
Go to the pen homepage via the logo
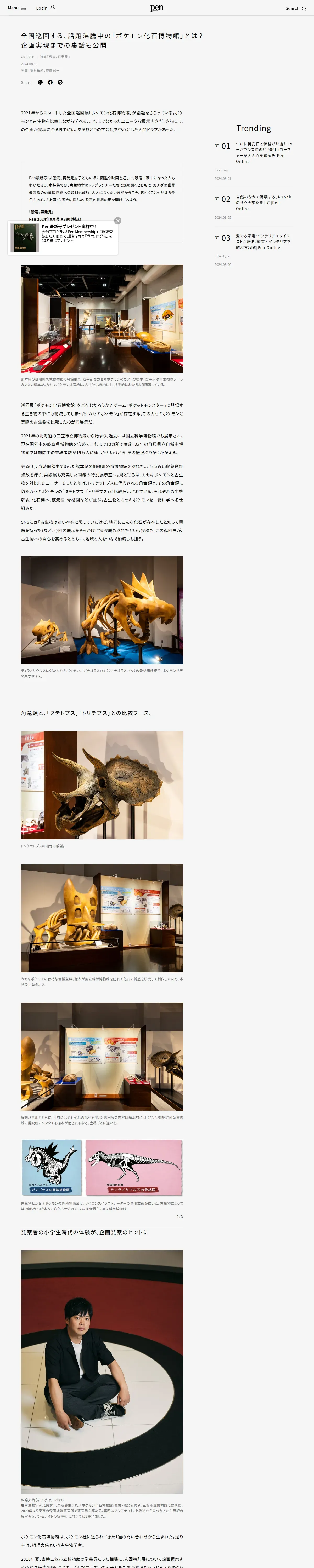pos(157,8)
